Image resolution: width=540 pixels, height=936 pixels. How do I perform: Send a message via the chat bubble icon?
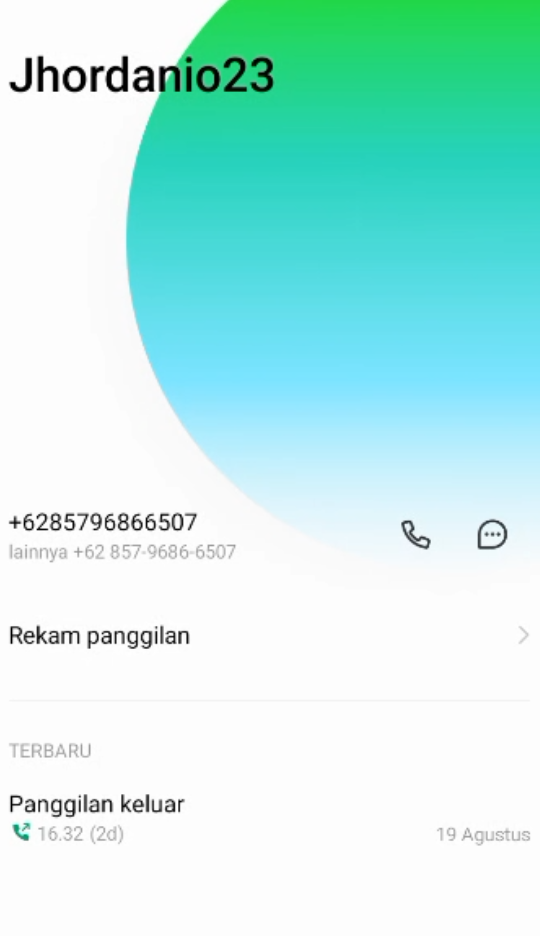click(492, 534)
